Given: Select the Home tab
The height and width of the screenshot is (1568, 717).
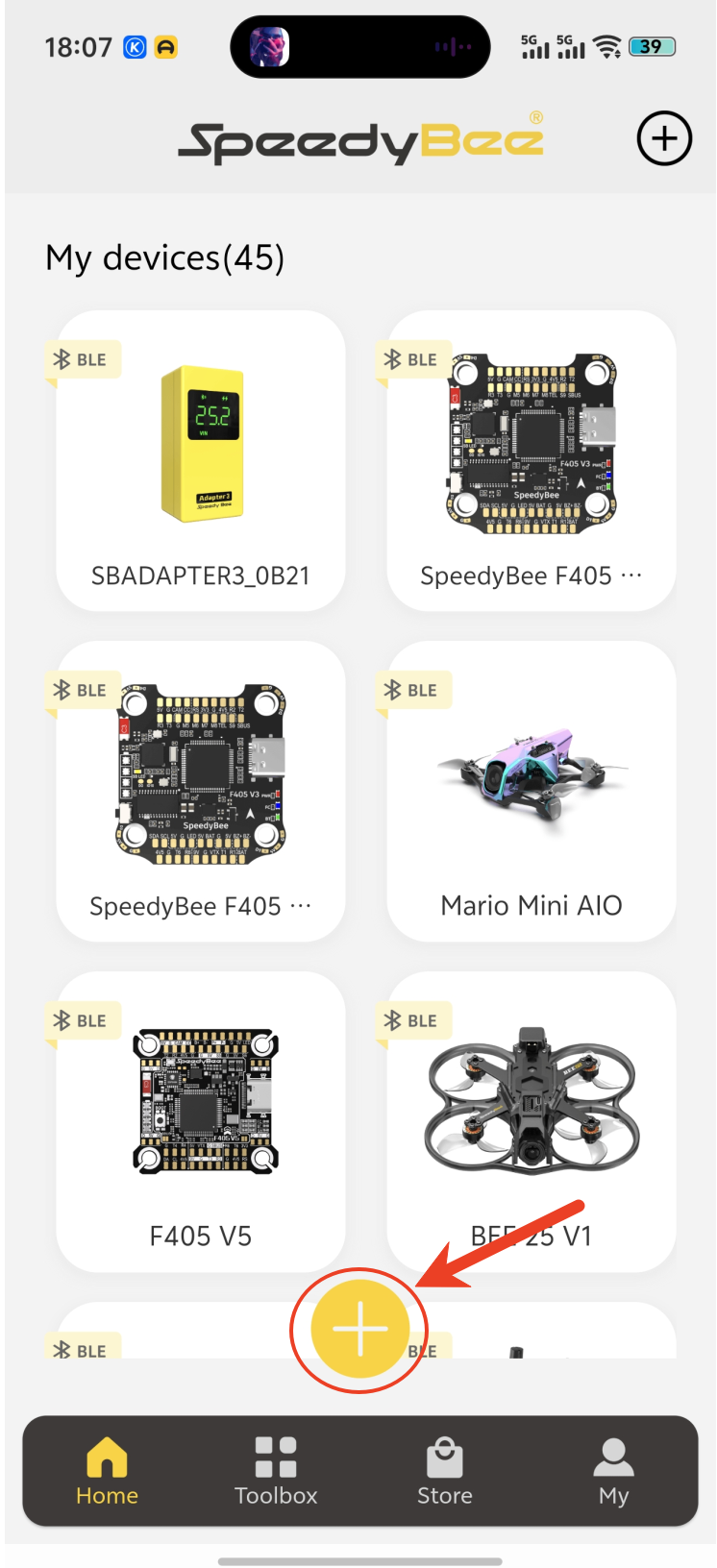Looking at the screenshot, I should (107, 1471).
